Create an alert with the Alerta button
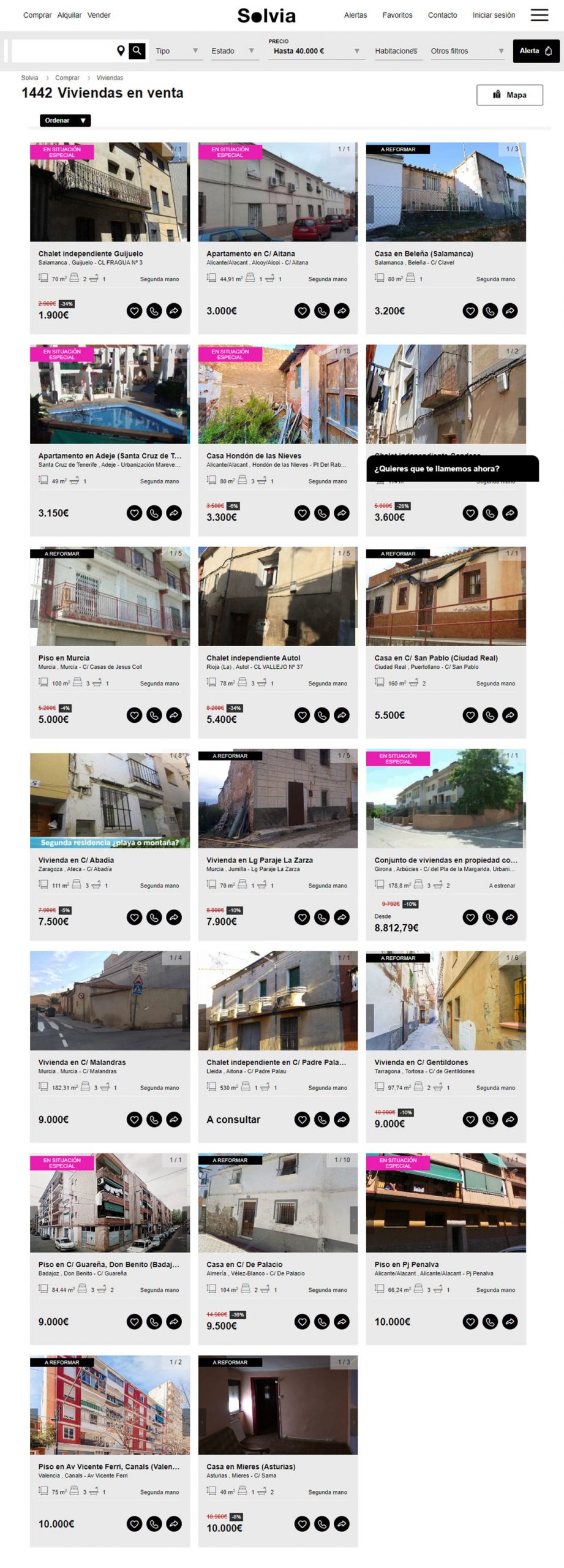The height and width of the screenshot is (1568, 564). pos(536,51)
